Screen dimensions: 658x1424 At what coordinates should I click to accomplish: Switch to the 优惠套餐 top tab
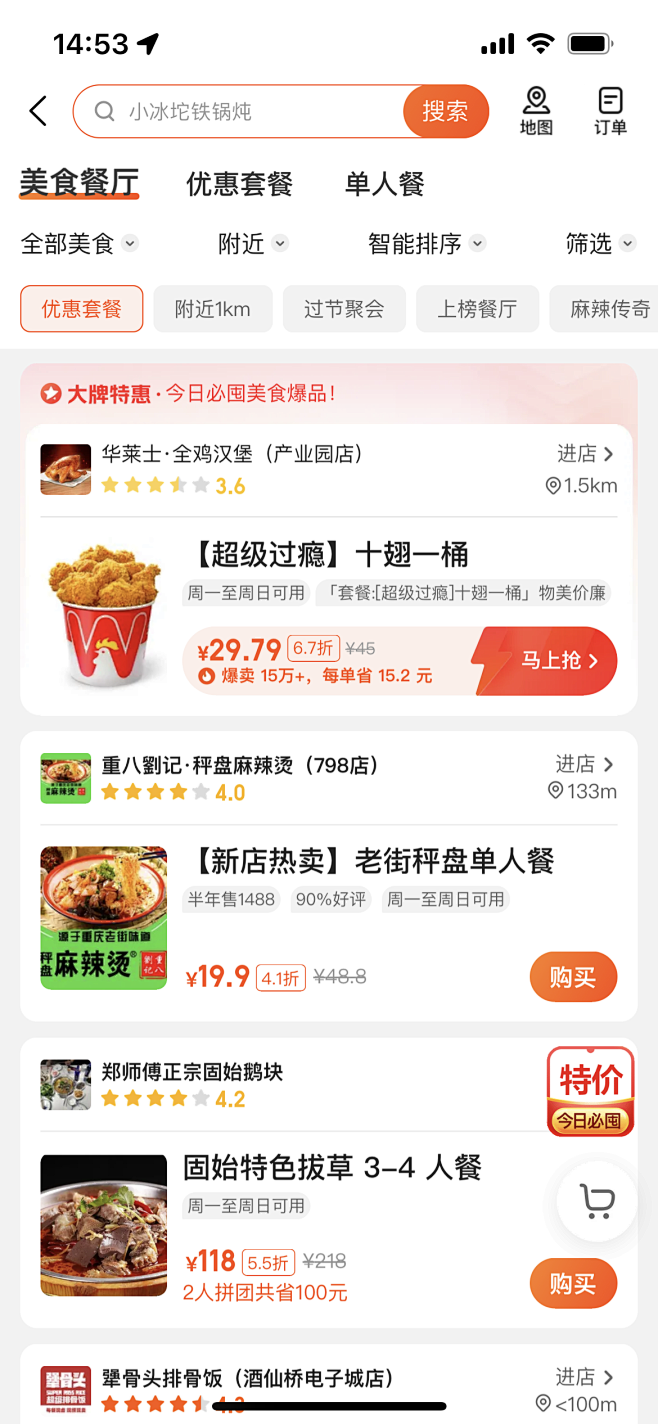(x=239, y=184)
